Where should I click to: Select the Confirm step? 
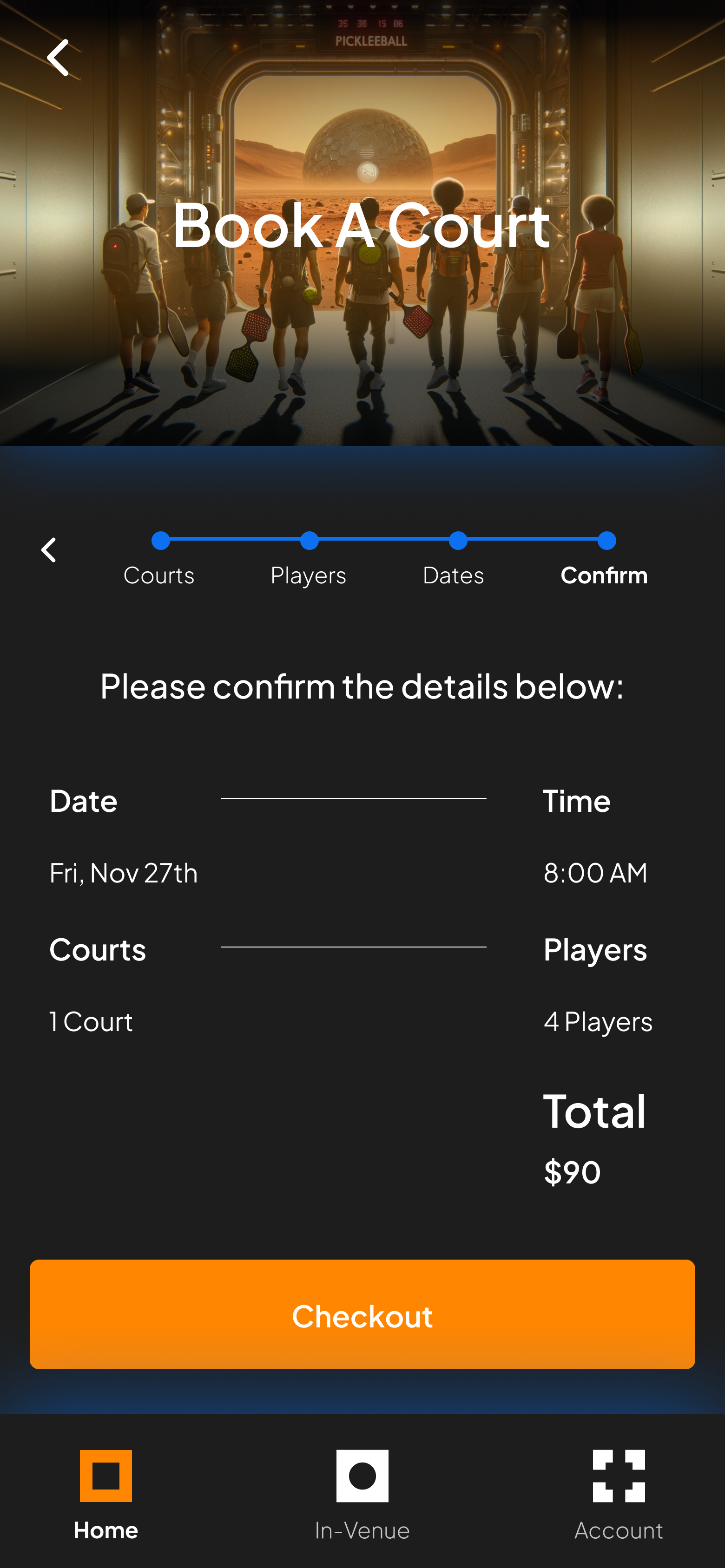point(604,561)
